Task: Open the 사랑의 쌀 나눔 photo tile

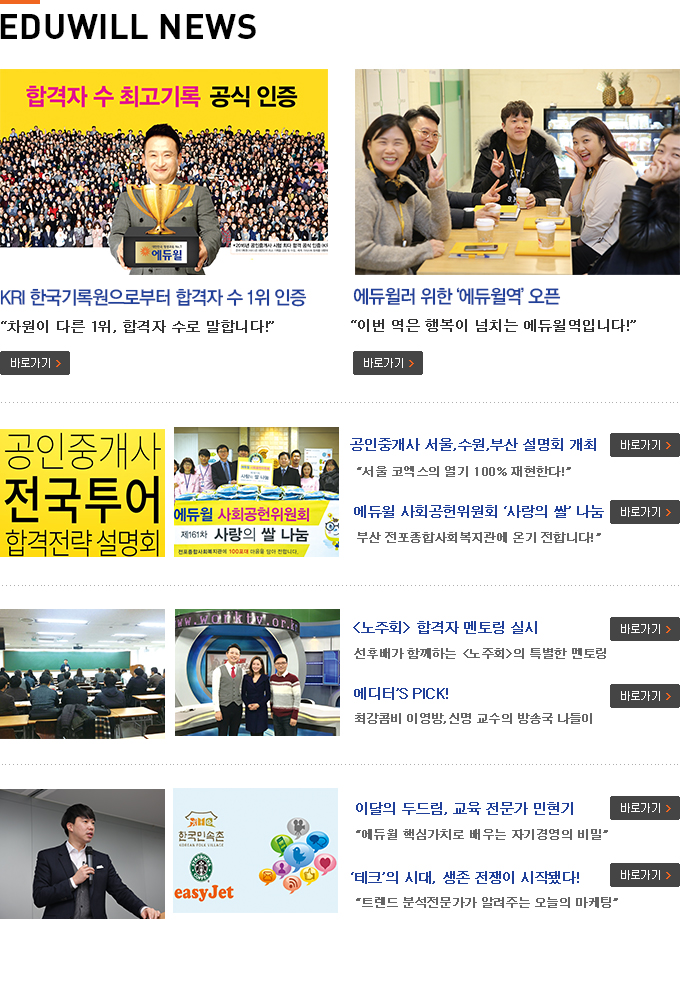Action: 256,492
